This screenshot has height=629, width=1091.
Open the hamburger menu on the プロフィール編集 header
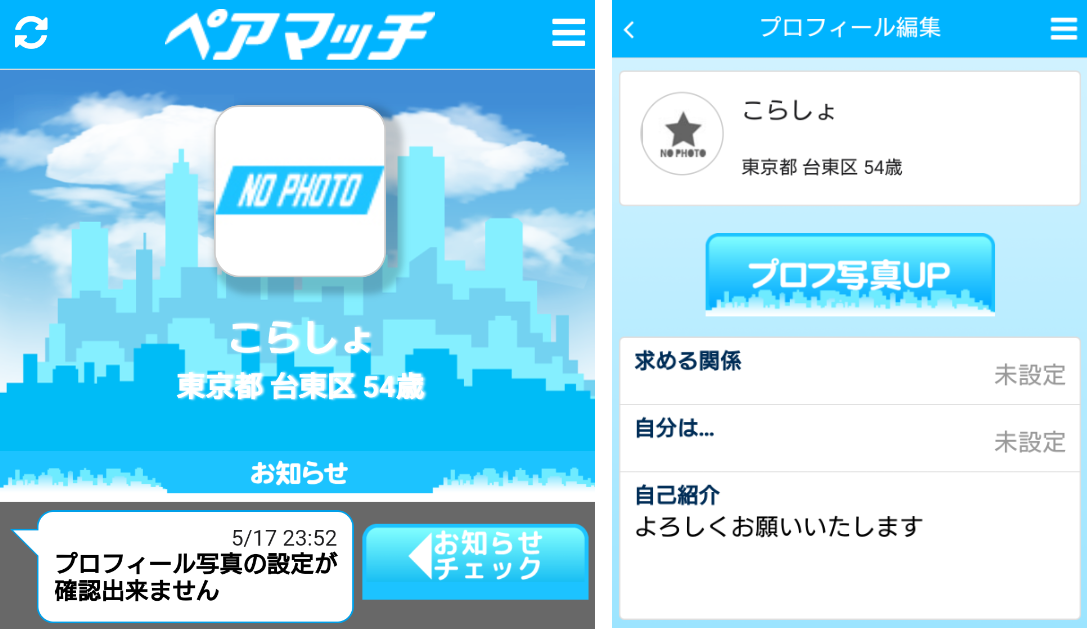tap(1063, 29)
